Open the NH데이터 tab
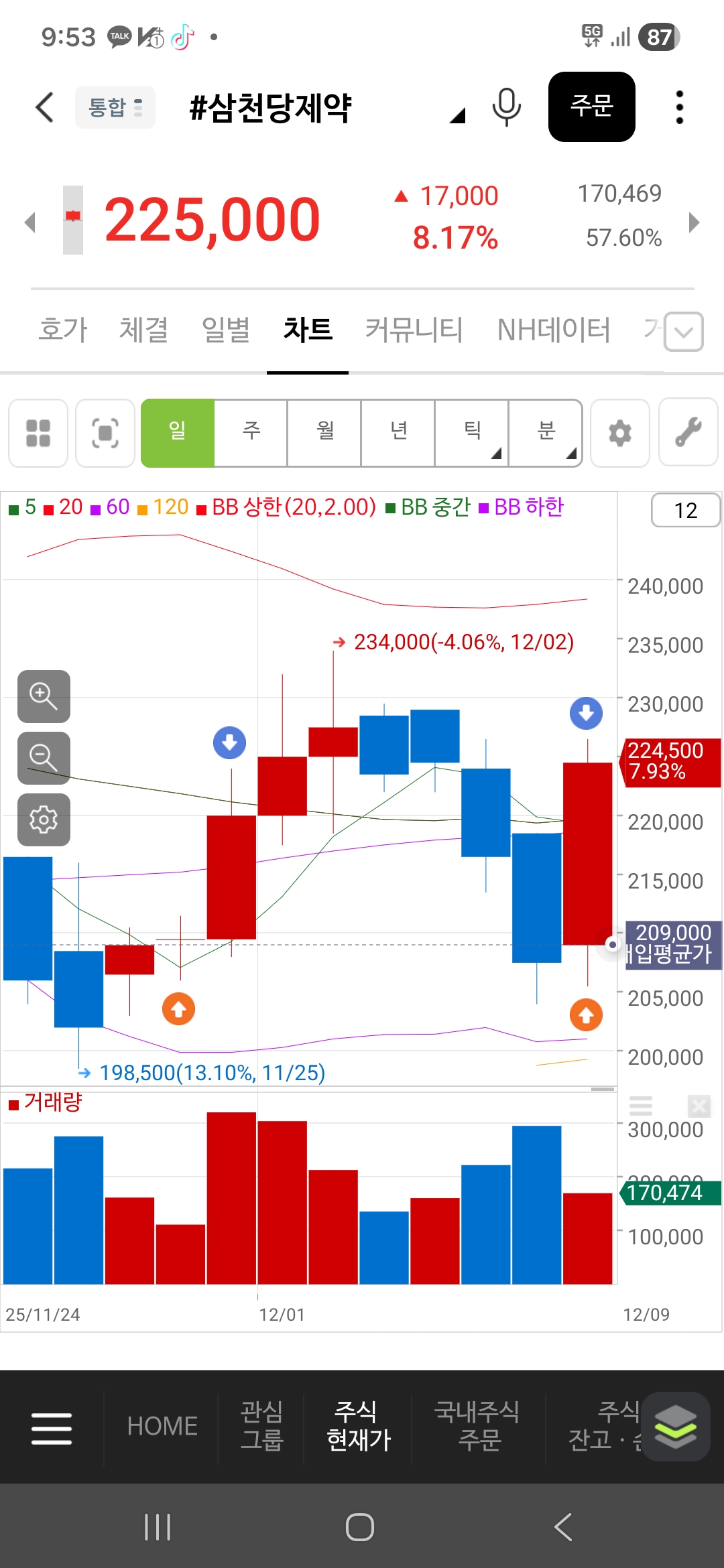 point(554,330)
